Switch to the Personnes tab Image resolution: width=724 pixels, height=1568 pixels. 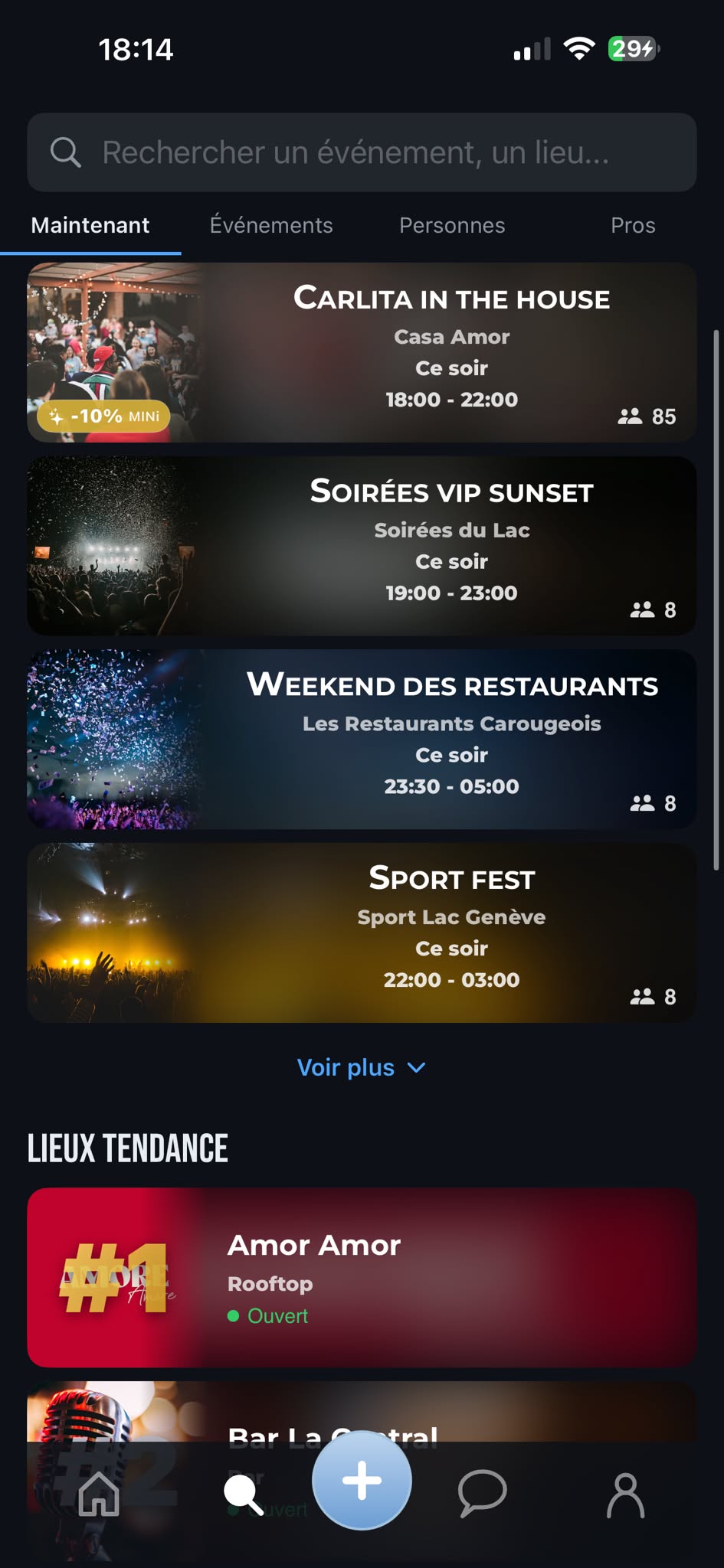click(x=452, y=225)
